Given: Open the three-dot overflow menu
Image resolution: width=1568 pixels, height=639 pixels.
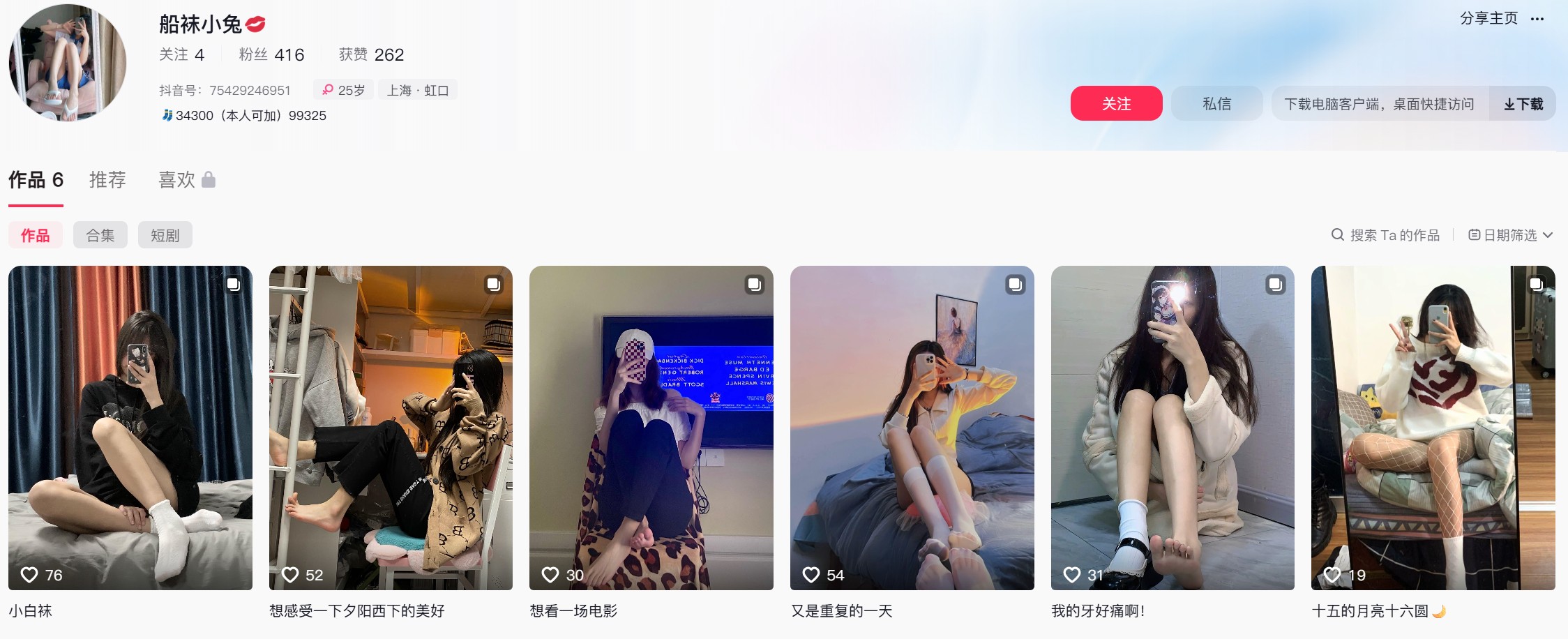Looking at the screenshot, I should click(x=1537, y=19).
